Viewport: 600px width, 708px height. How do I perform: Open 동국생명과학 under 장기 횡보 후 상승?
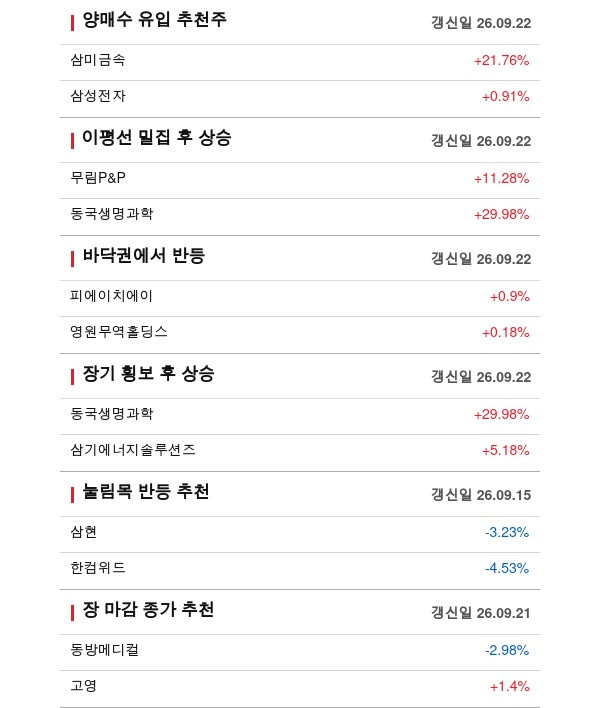300,414
